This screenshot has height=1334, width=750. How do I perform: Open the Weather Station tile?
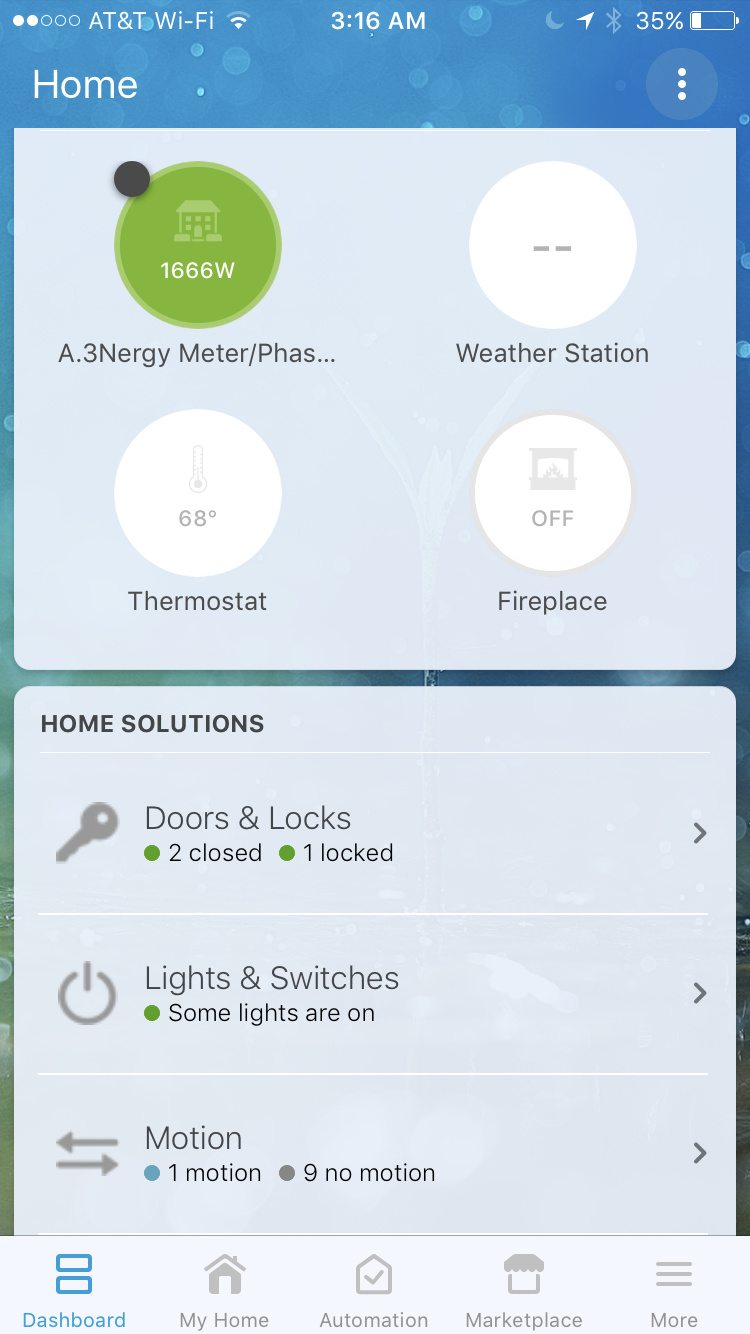552,245
